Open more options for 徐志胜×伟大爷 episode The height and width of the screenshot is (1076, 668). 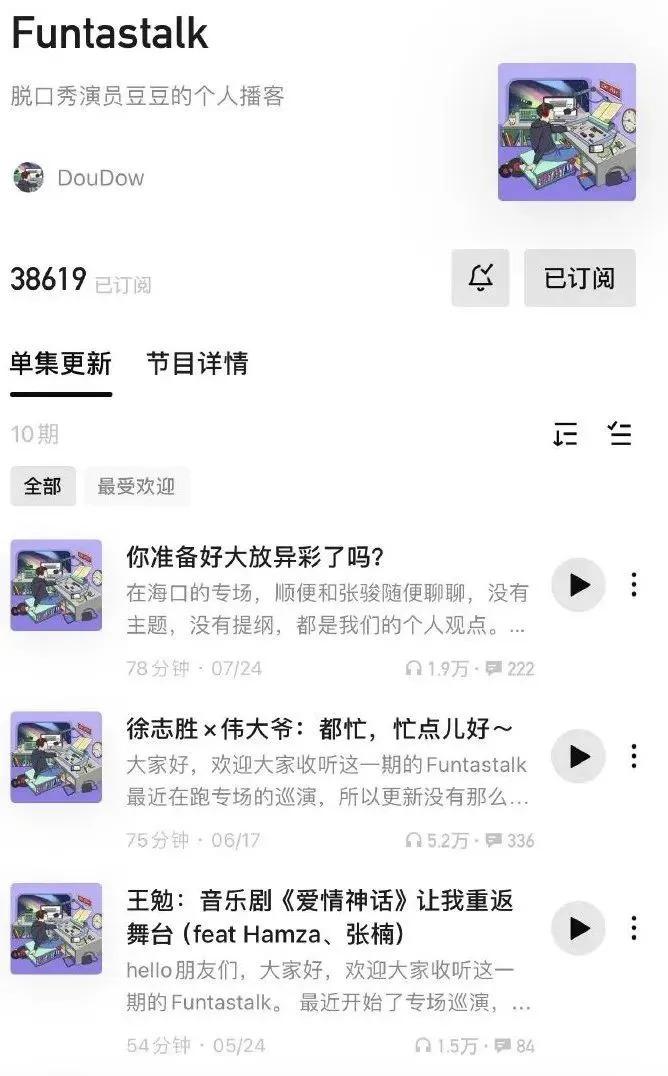click(x=633, y=756)
